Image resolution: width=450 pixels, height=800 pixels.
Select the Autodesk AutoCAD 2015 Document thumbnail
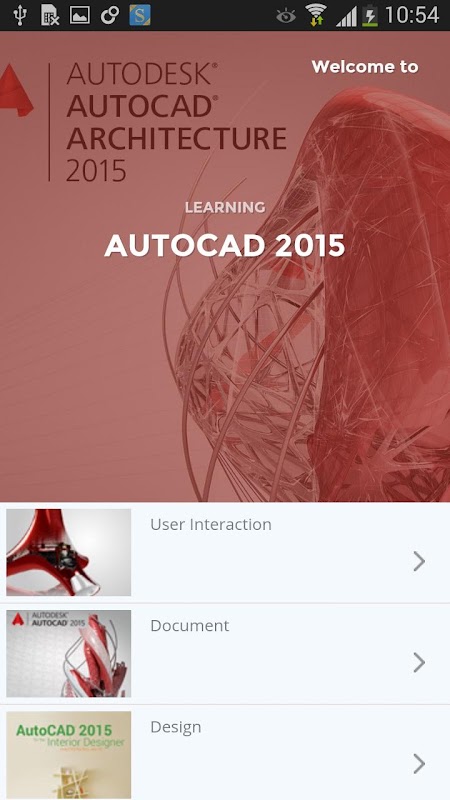coord(68,654)
